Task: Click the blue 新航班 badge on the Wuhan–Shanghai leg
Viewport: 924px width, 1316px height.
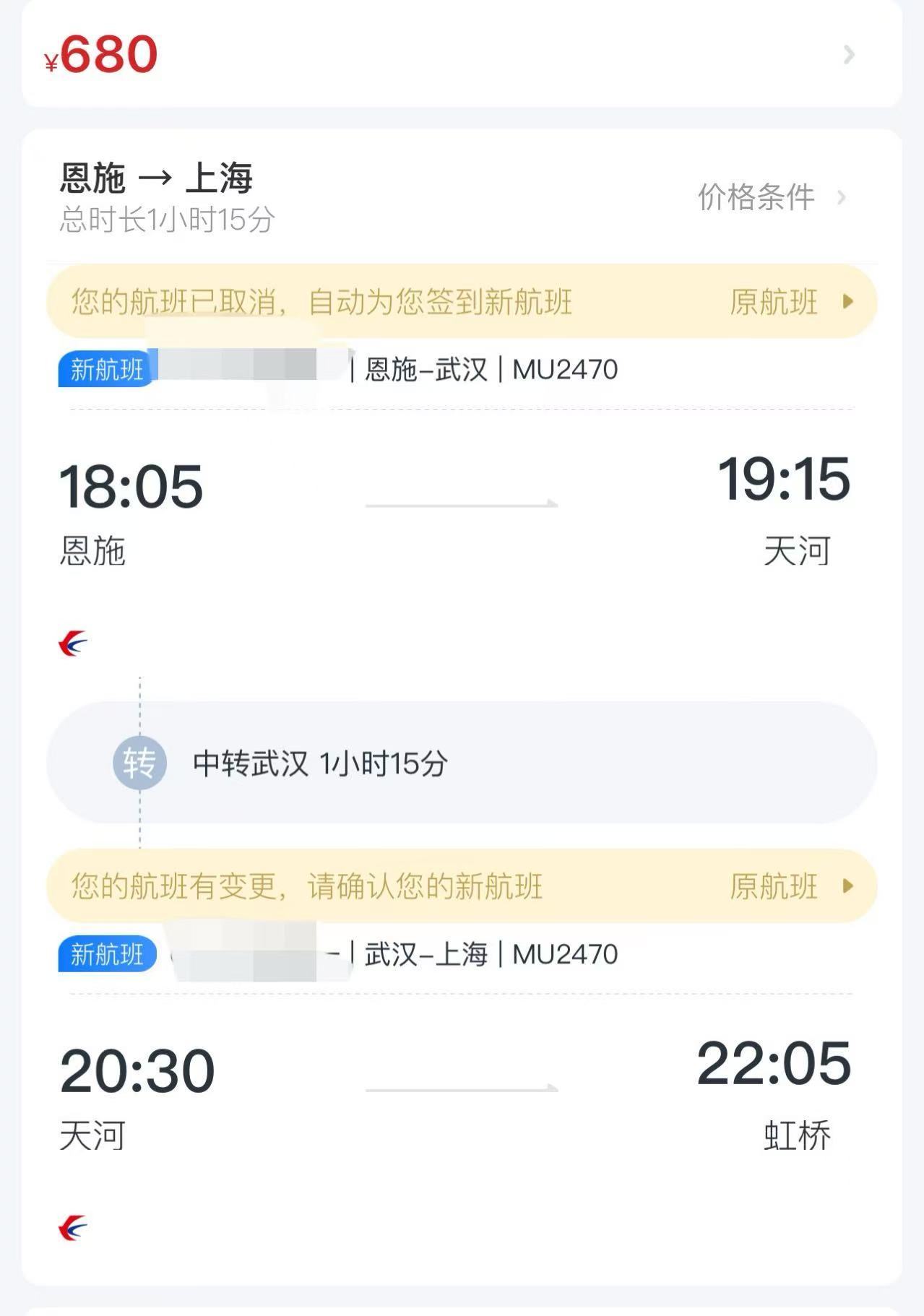Action: [x=105, y=953]
